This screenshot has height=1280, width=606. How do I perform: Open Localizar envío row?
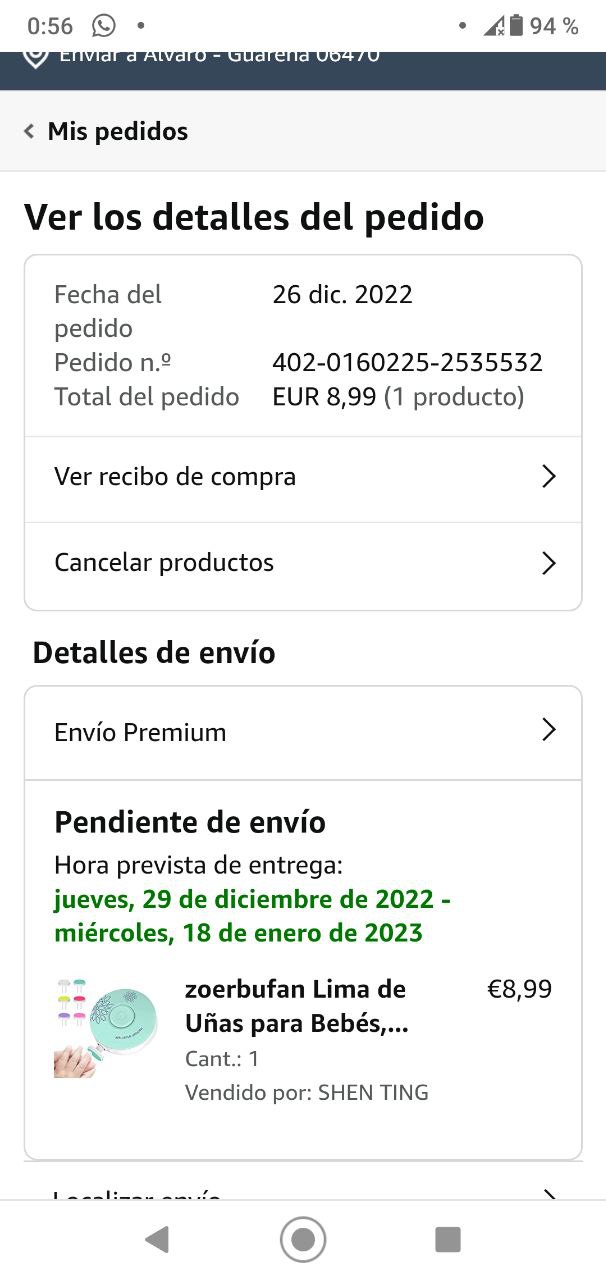tap(303, 1191)
